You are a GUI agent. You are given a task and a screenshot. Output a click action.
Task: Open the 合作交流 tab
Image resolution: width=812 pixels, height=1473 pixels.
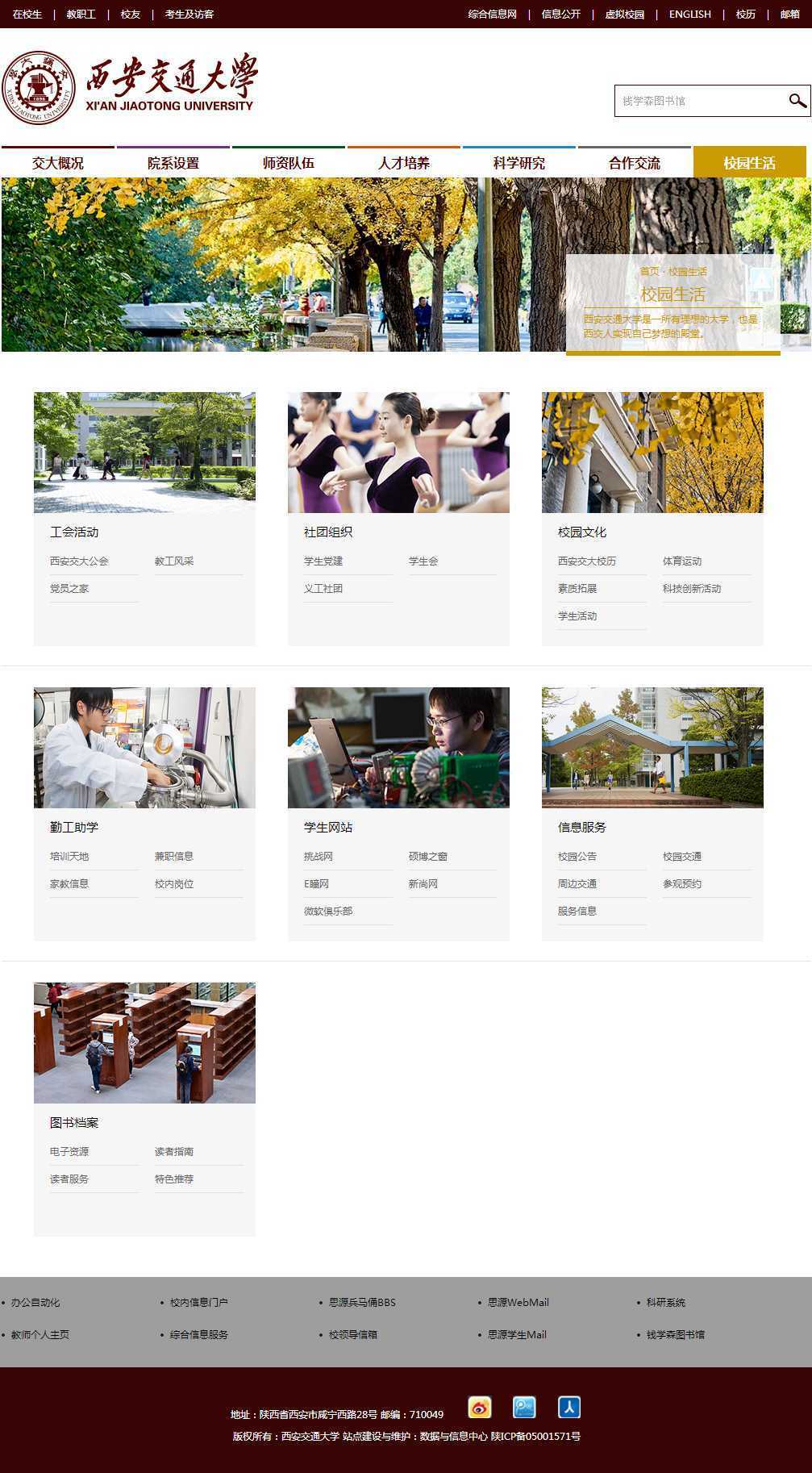(x=635, y=163)
